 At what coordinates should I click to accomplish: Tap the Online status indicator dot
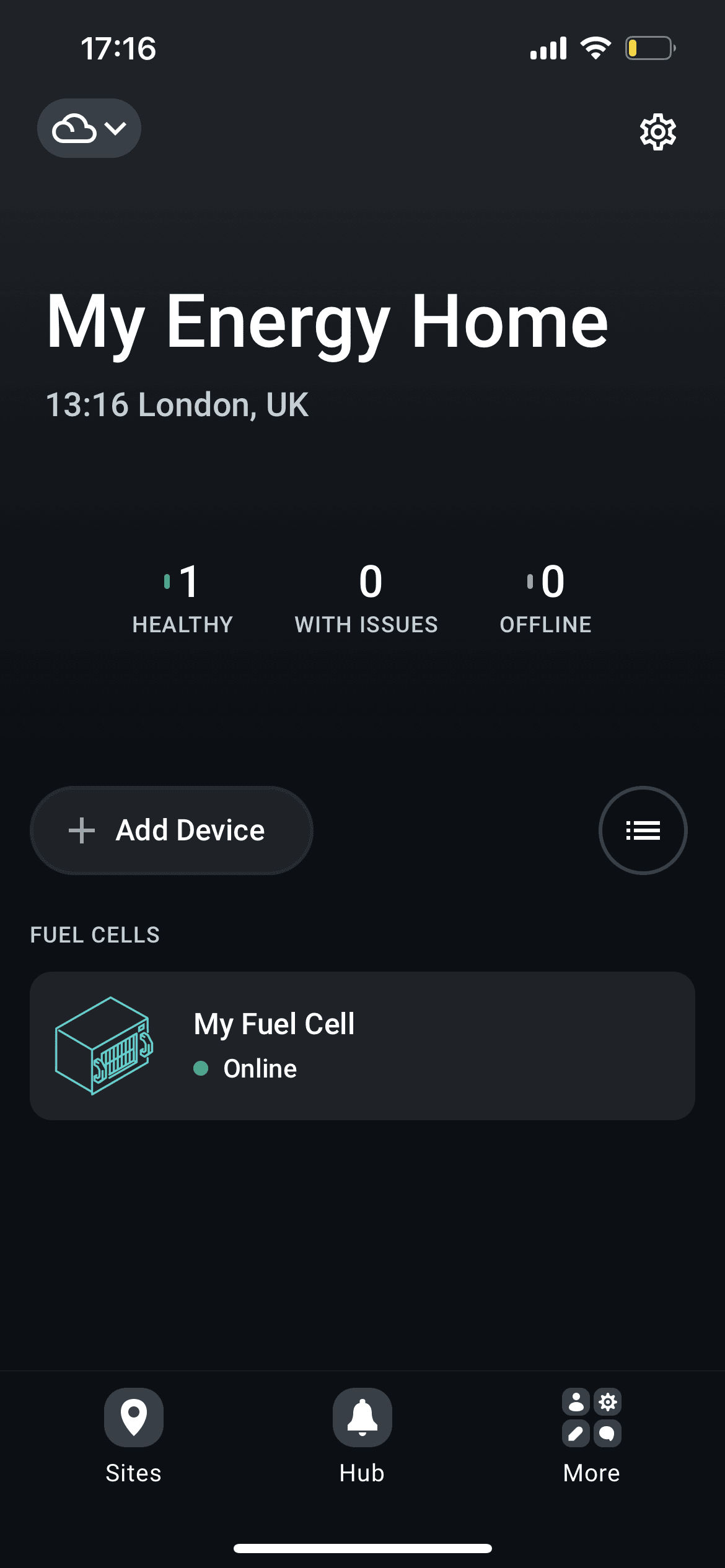(x=200, y=1068)
